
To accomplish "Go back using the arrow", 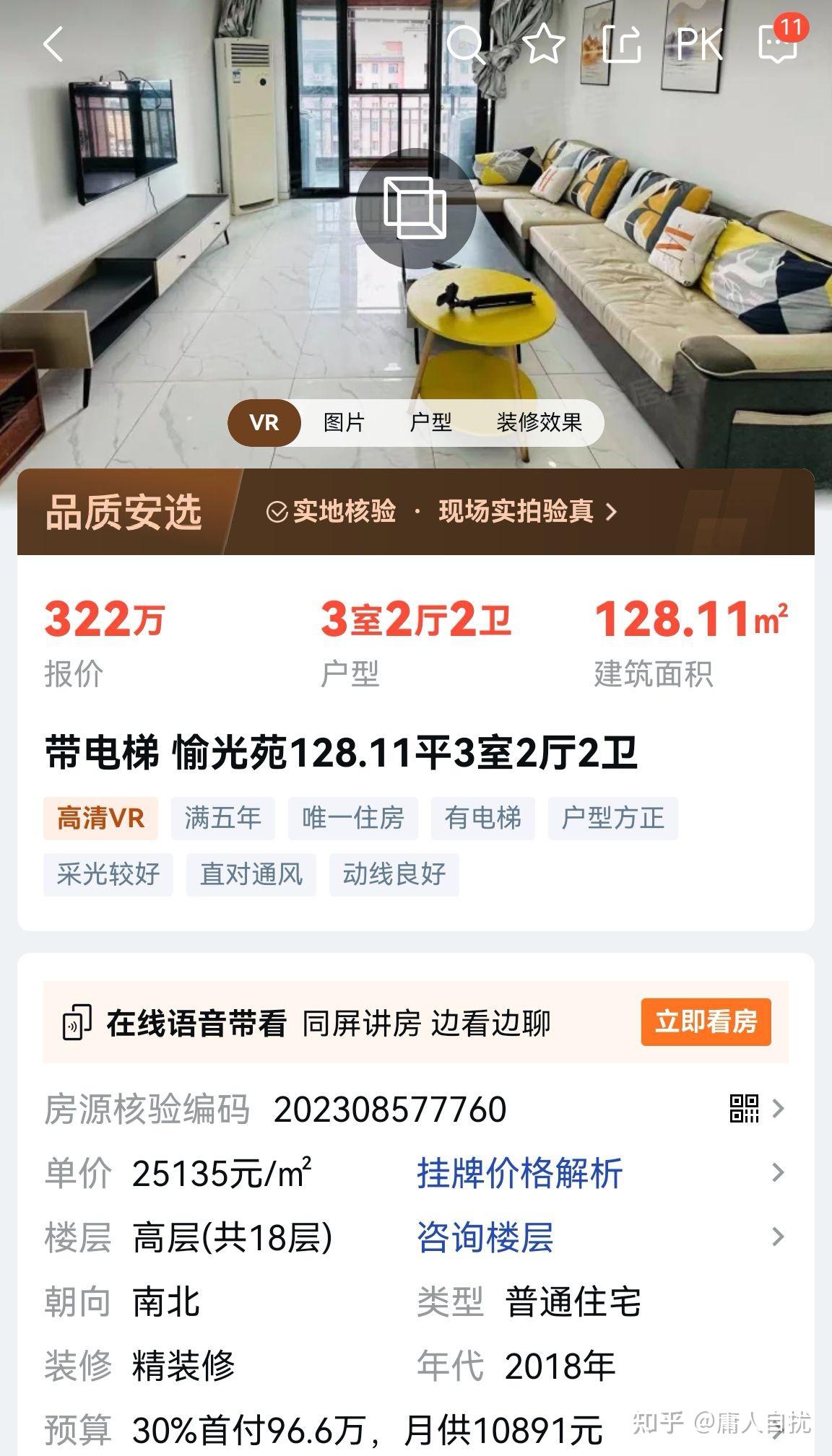I will point(53,44).
